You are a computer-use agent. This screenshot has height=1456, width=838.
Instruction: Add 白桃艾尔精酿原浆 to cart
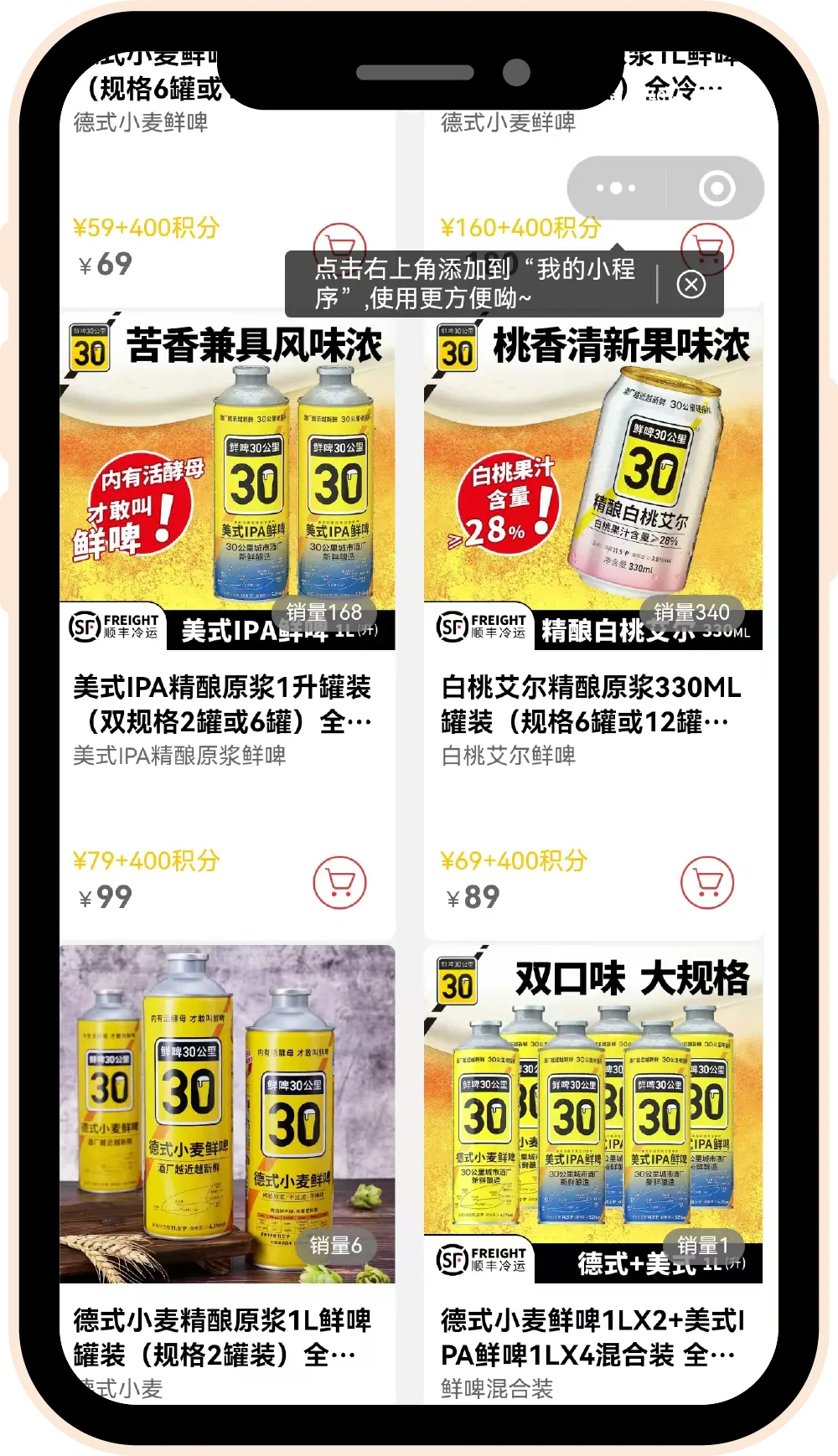click(707, 882)
